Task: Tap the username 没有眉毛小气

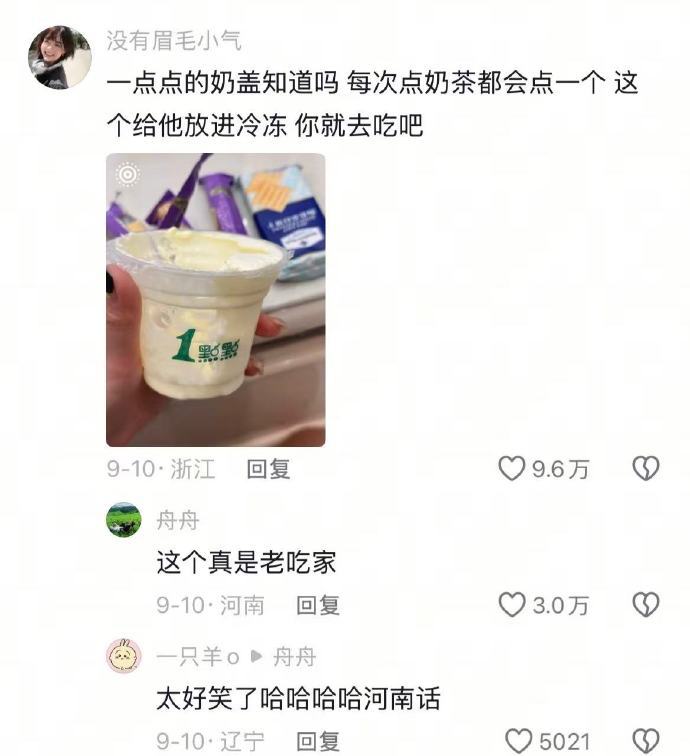Action: (174, 41)
